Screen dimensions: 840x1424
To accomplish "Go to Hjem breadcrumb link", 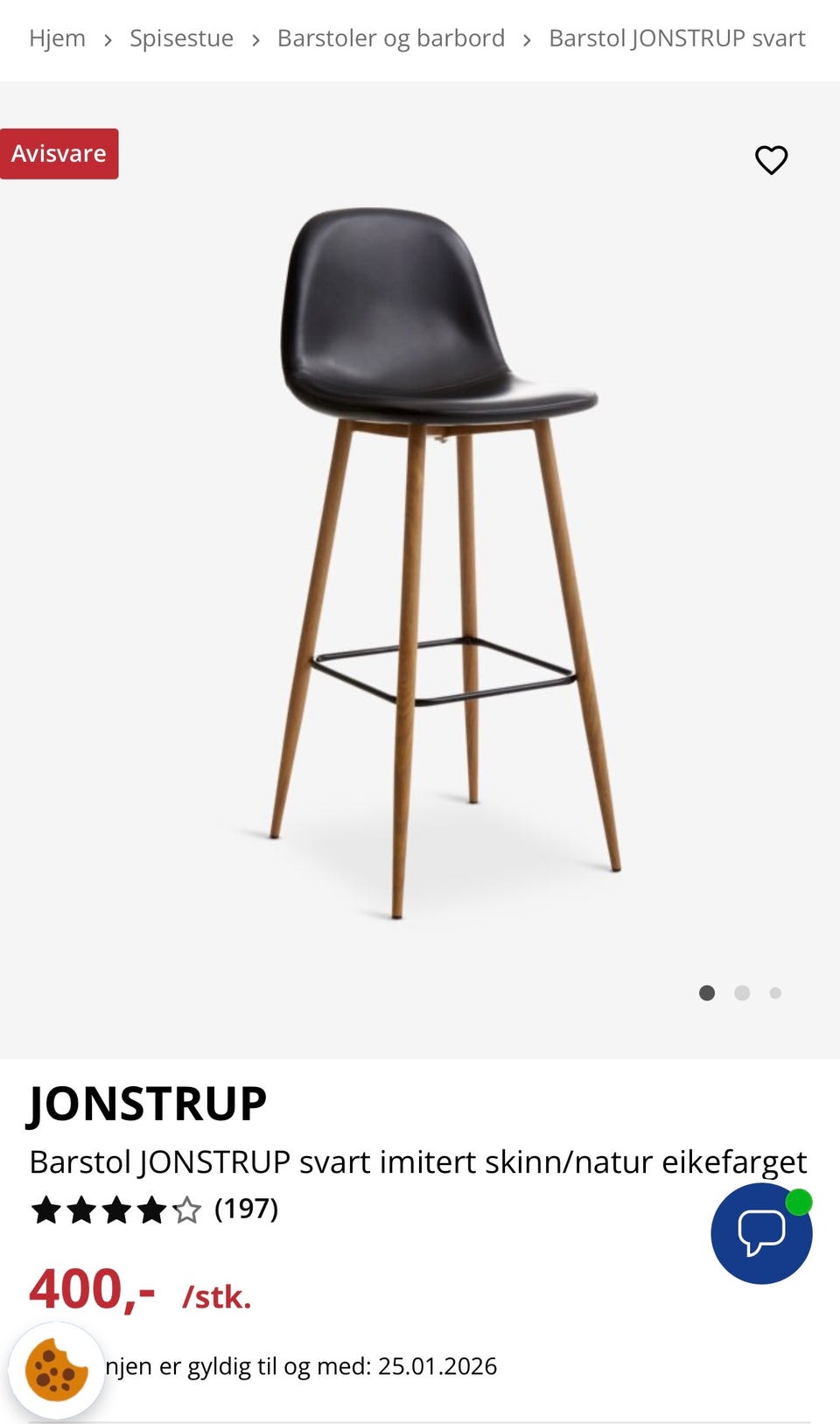I will (58, 39).
